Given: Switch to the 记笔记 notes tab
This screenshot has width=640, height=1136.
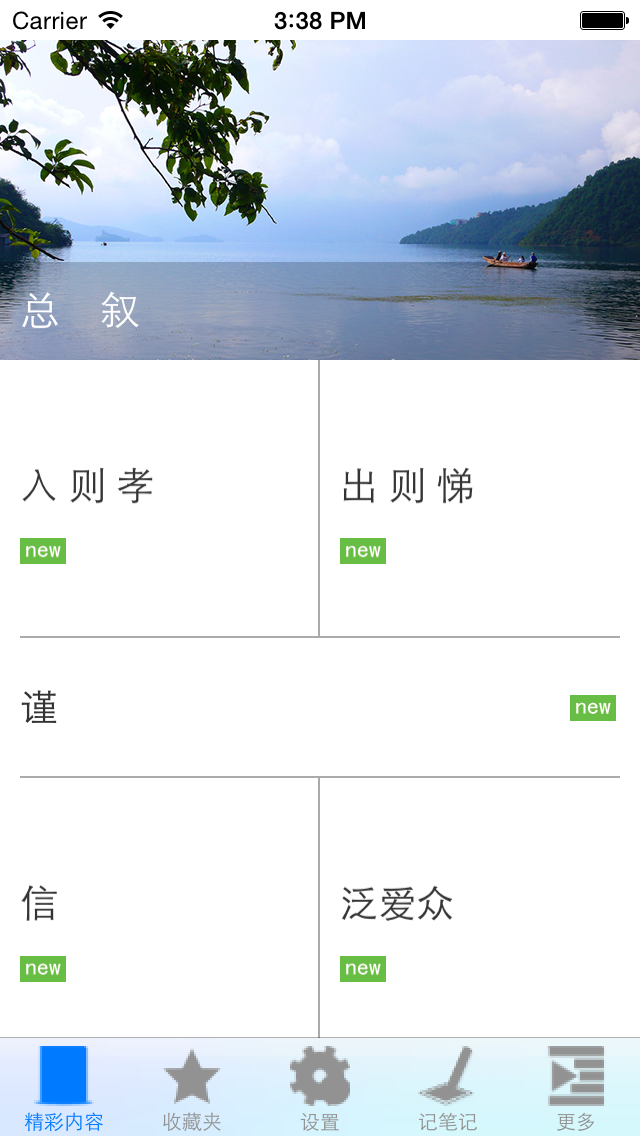Looking at the screenshot, I should tap(448, 1088).
